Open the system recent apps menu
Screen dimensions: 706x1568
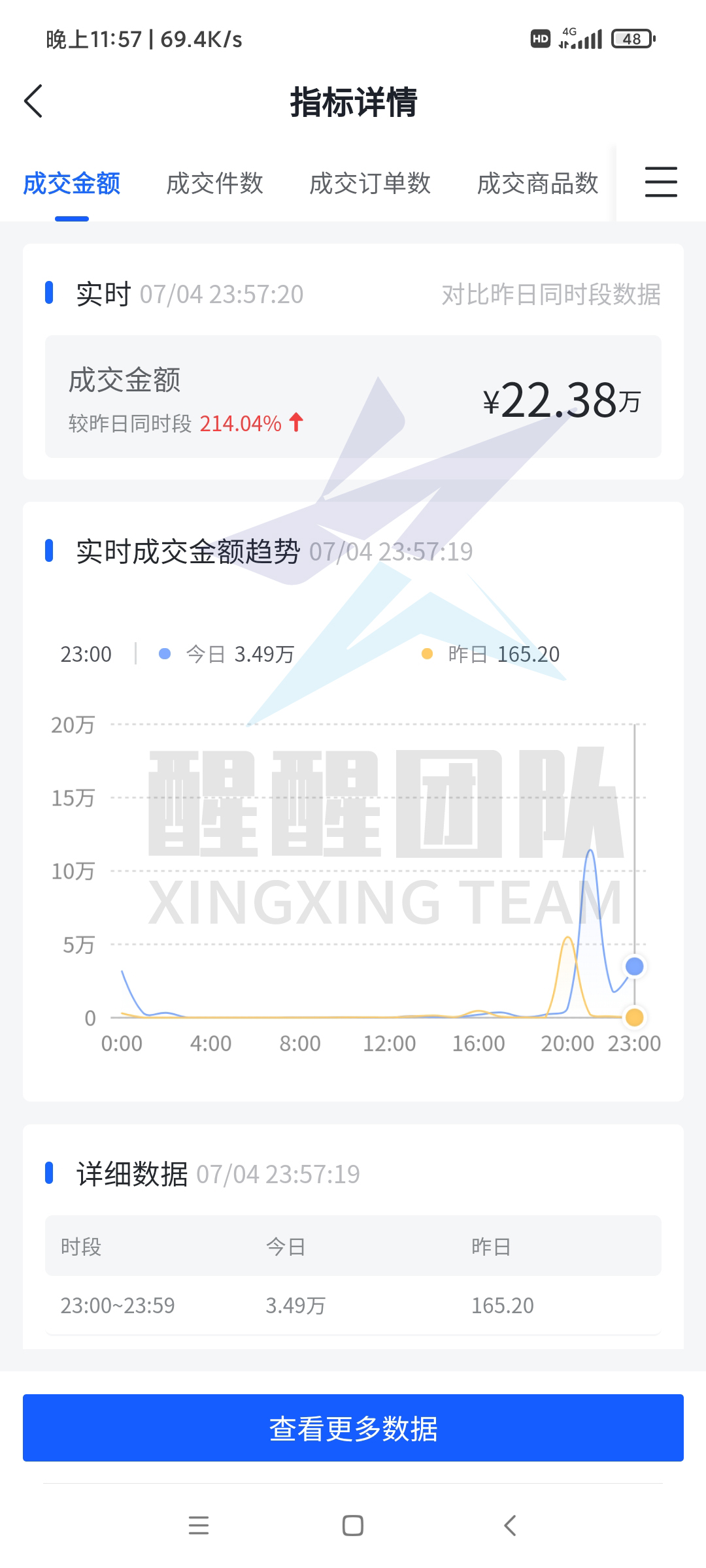[198, 1526]
